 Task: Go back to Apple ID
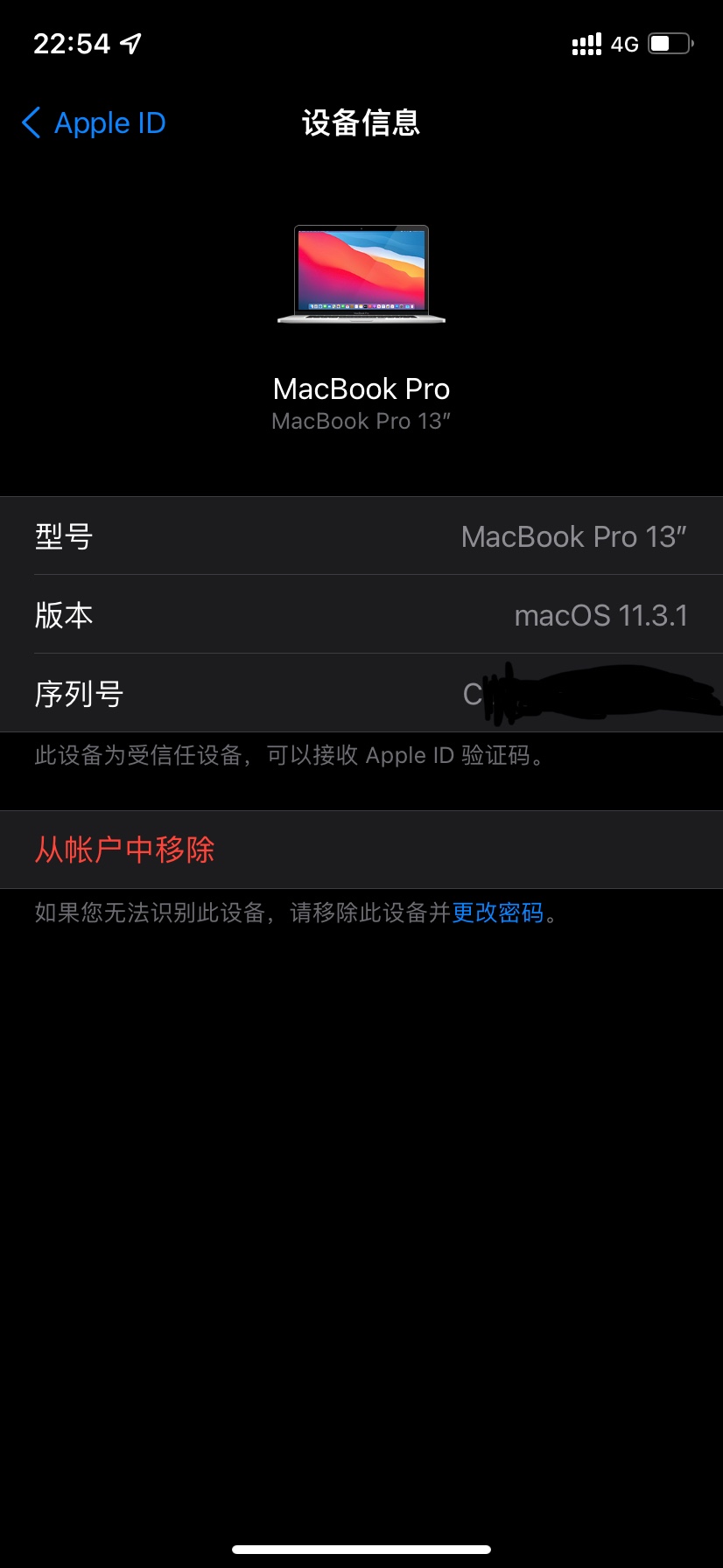[x=94, y=123]
